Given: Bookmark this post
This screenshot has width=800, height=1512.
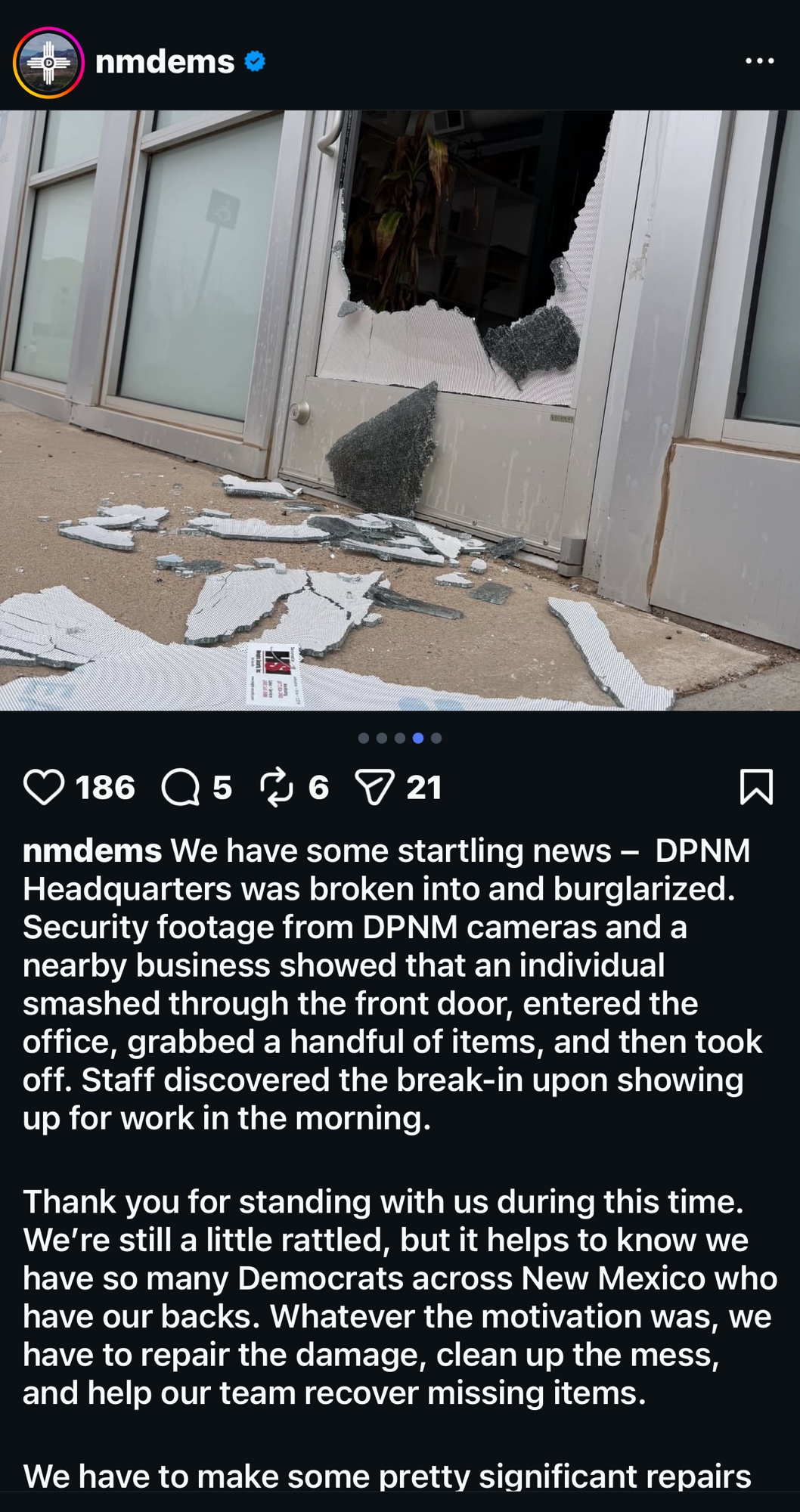Looking at the screenshot, I should 756,787.
